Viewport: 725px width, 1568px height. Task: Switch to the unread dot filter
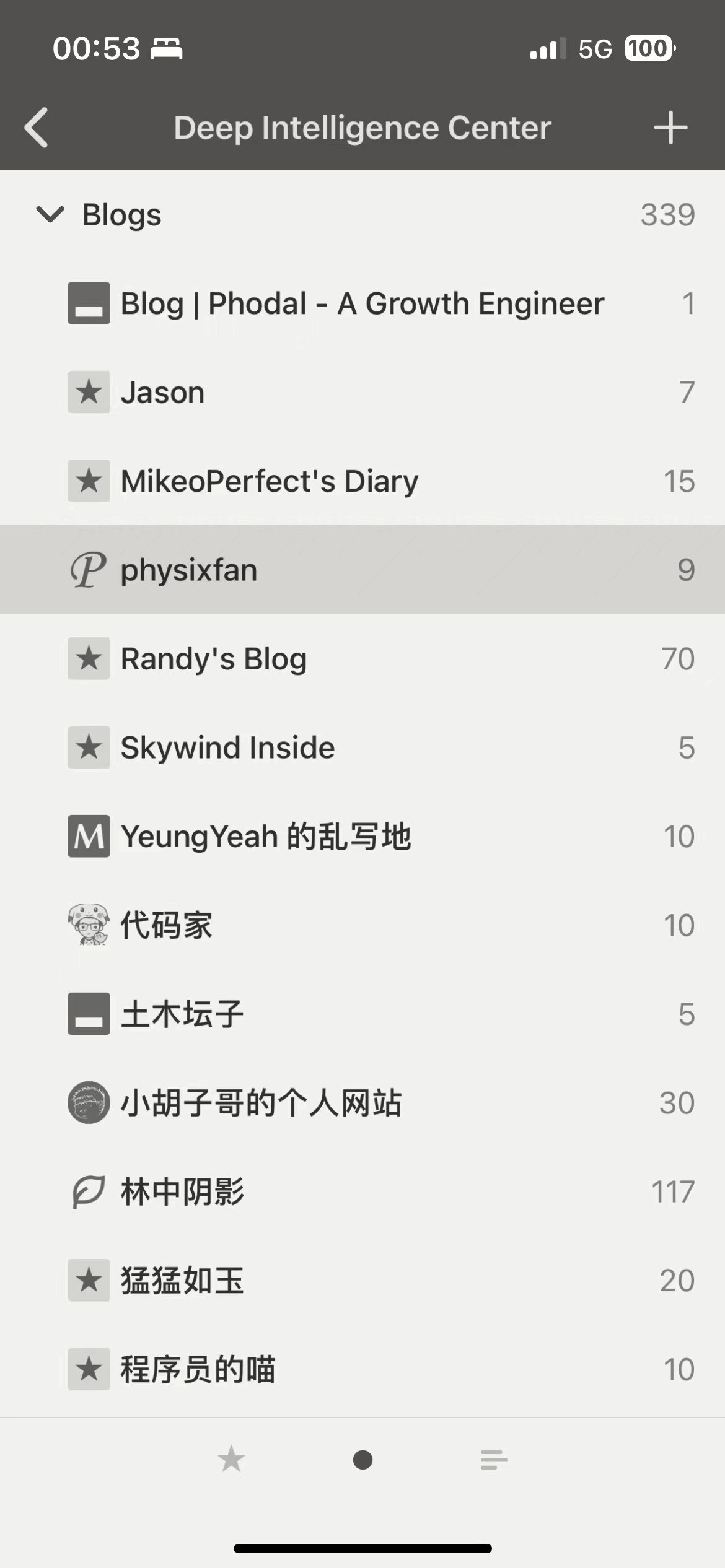point(362,1460)
